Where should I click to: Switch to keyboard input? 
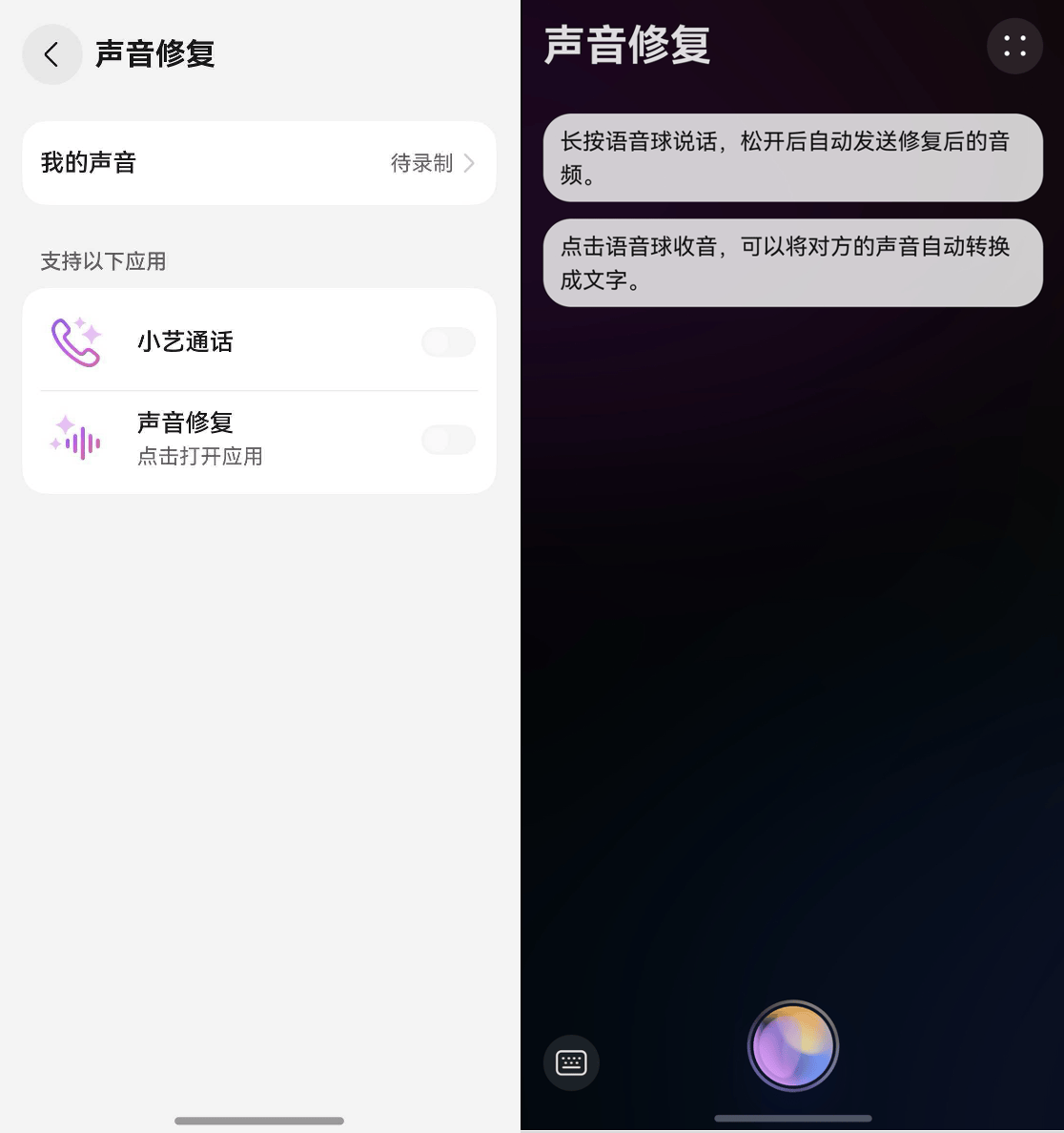[571, 1061]
